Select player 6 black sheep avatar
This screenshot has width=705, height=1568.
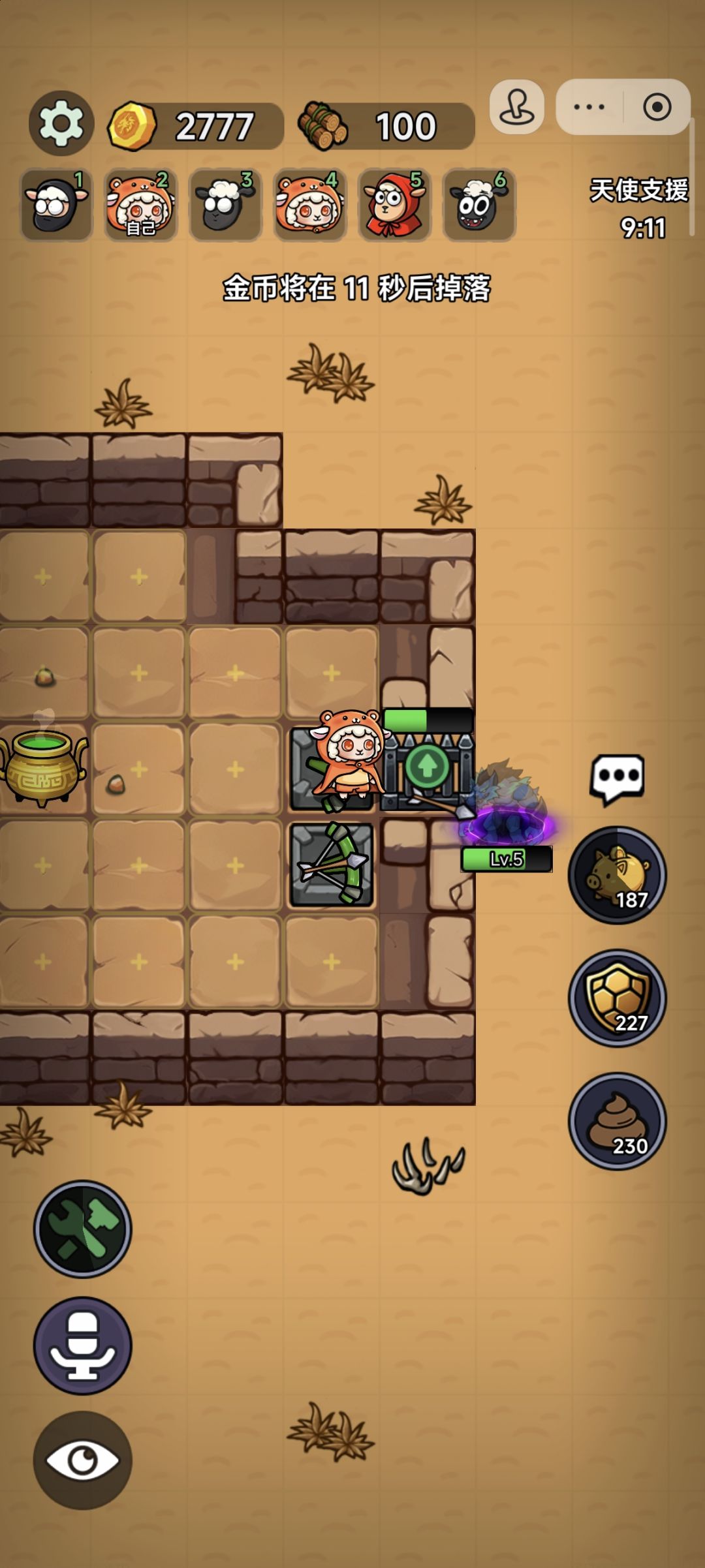click(x=479, y=205)
